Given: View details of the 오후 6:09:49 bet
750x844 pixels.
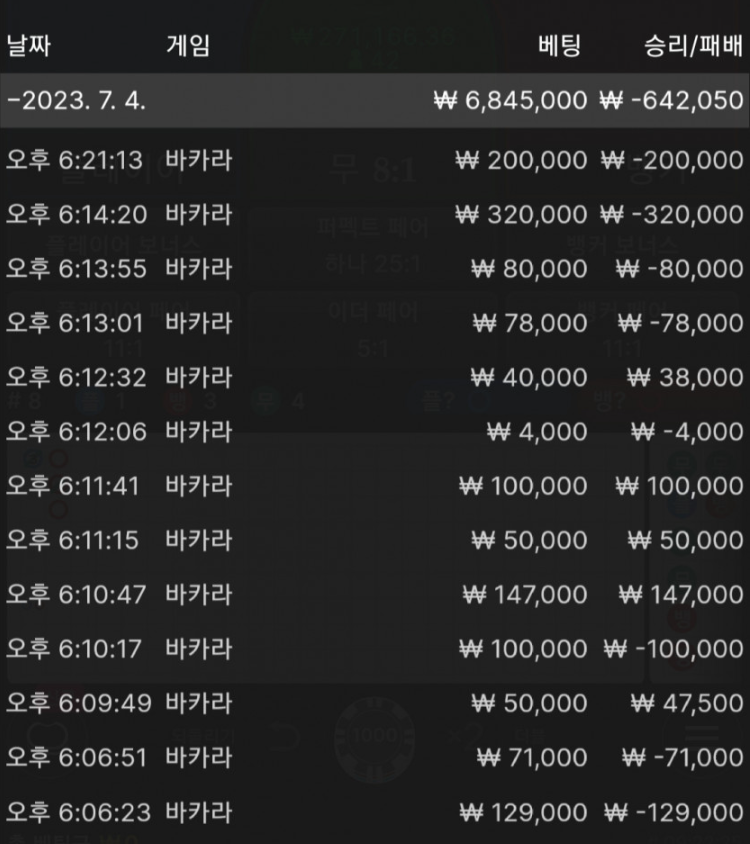Looking at the screenshot, I should click(x=375, y=703).
